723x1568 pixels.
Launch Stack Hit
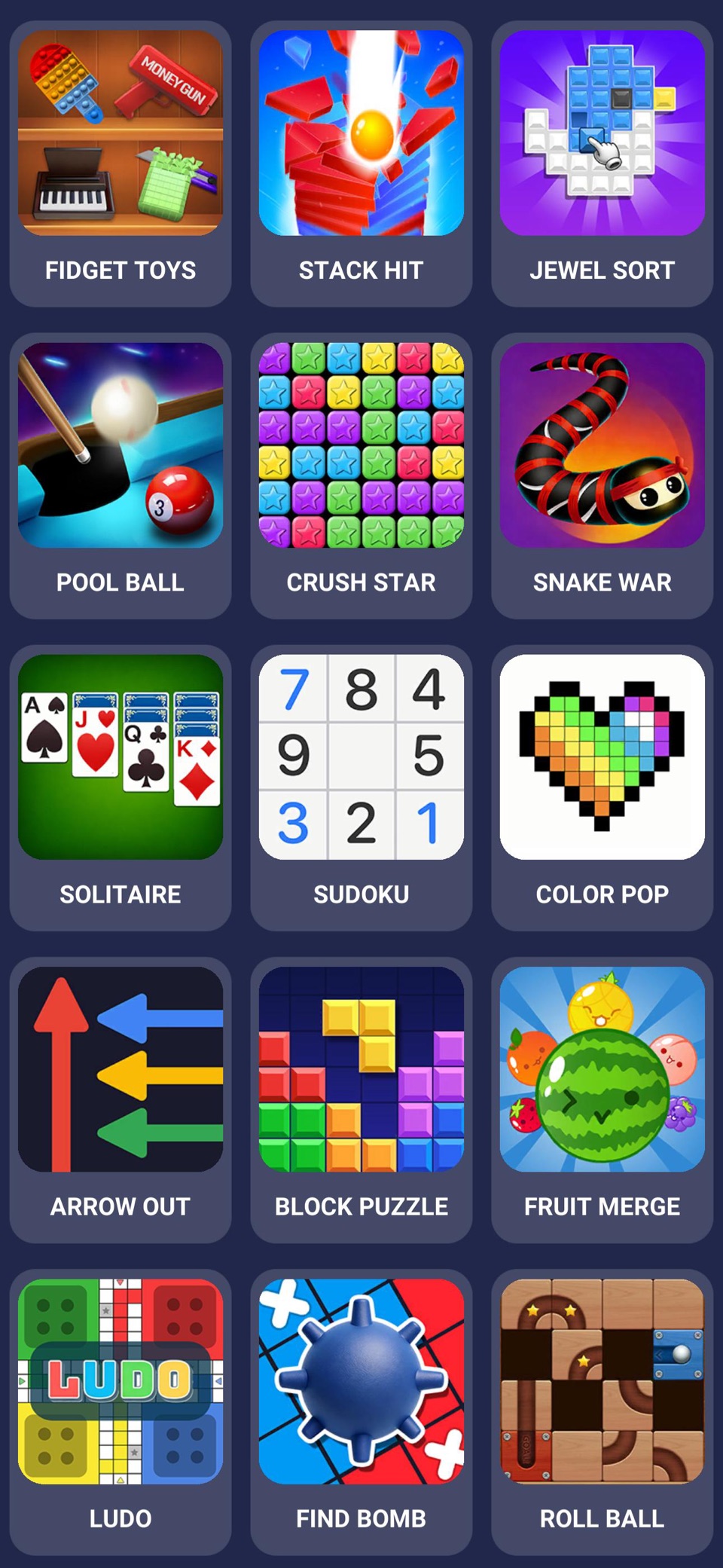[x=361, y=164]
